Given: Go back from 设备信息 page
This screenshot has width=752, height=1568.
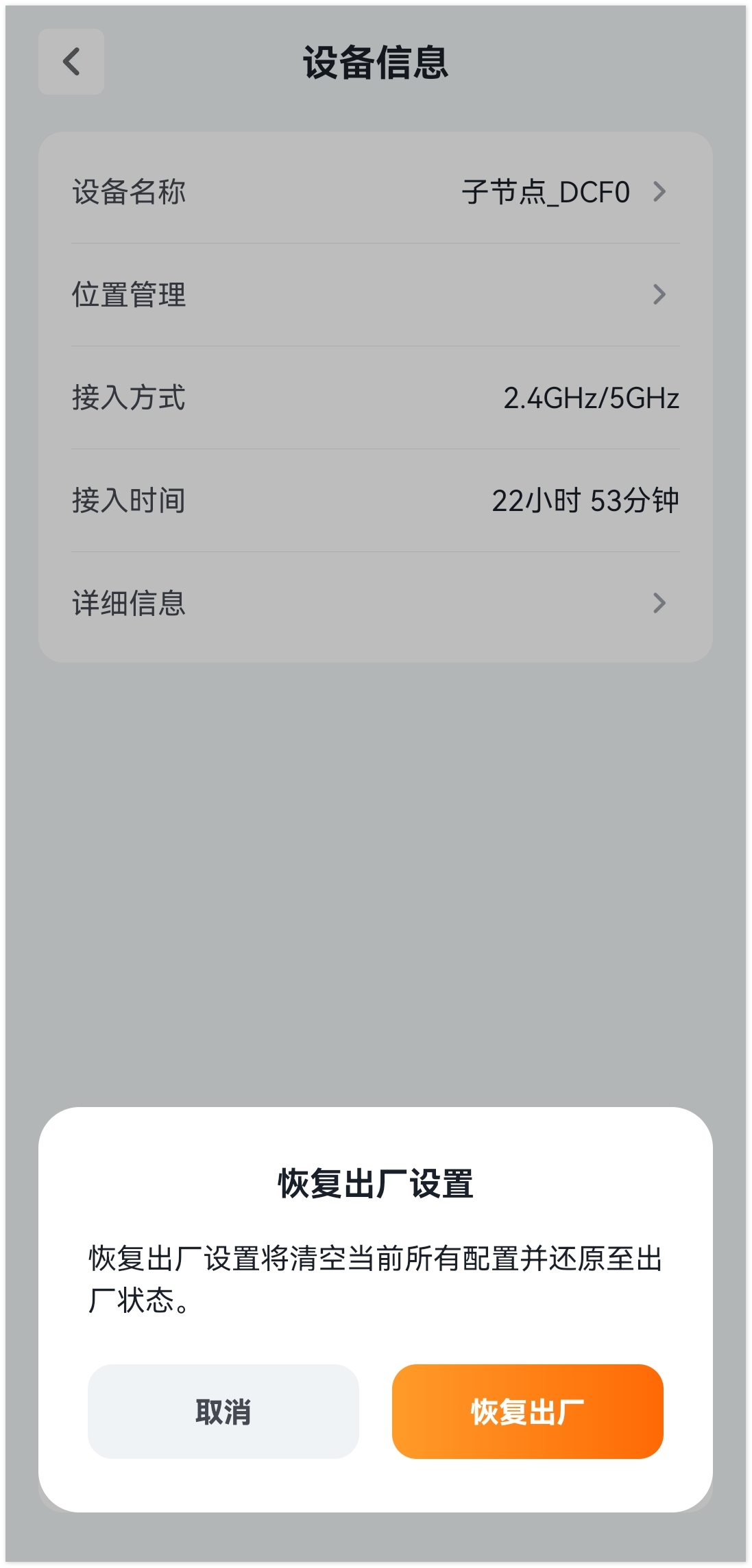Looking at the screenshot, I should [x=71, y=62].
